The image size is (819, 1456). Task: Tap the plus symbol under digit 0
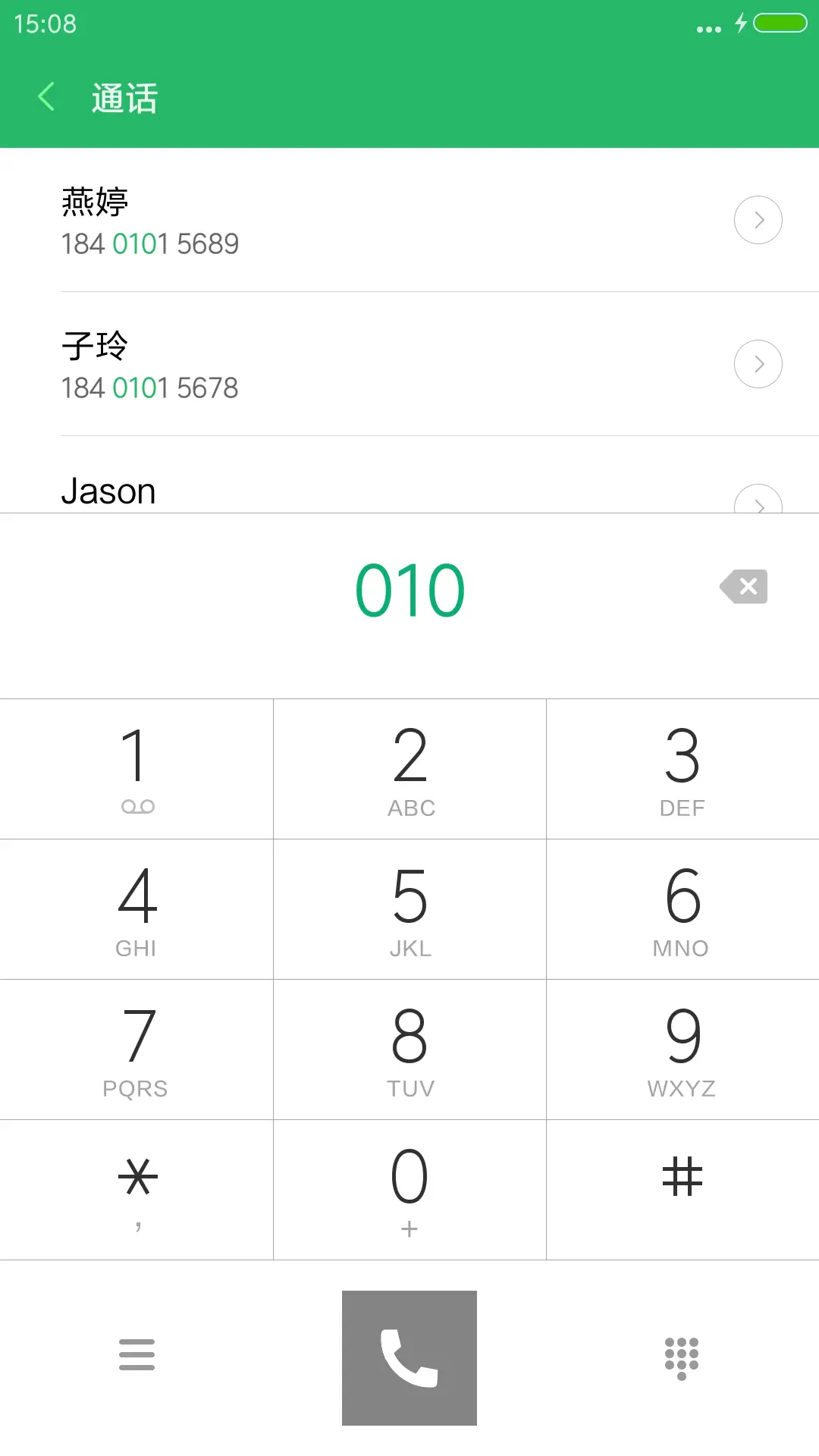(409, 1227)
